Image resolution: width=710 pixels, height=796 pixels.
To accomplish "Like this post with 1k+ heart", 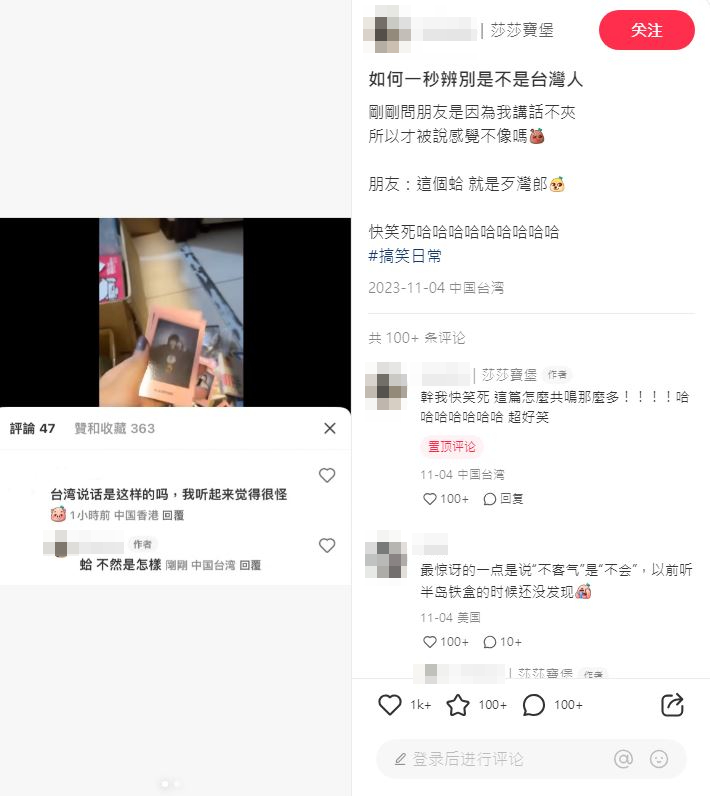I will (390, 705).
